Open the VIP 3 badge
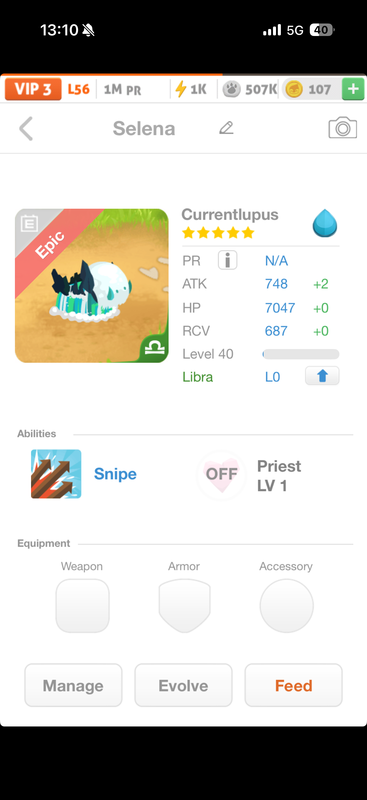This screenshot has height=800, width=367. 33,89
